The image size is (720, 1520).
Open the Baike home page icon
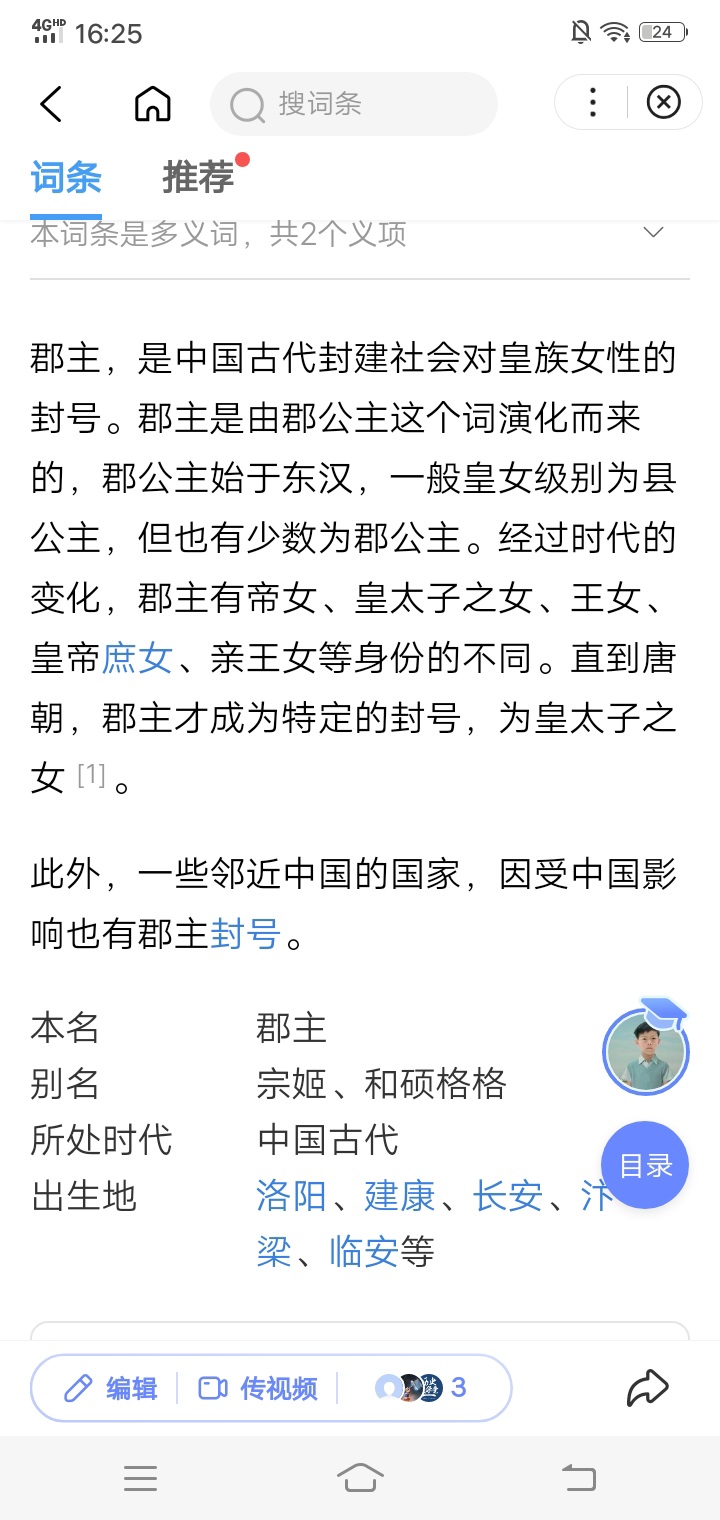(153, 103)
